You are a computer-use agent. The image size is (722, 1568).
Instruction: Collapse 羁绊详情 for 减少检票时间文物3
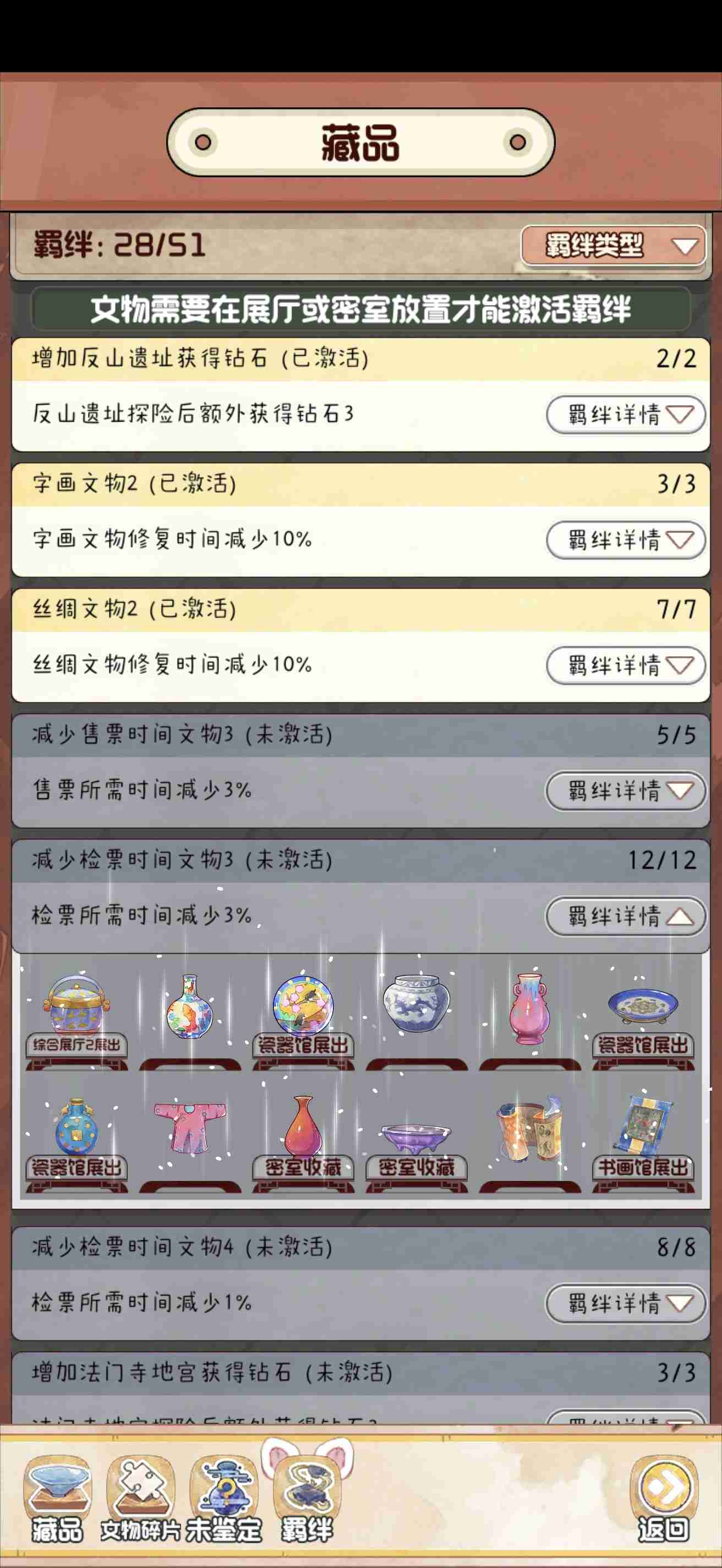[x=625, y=916]
